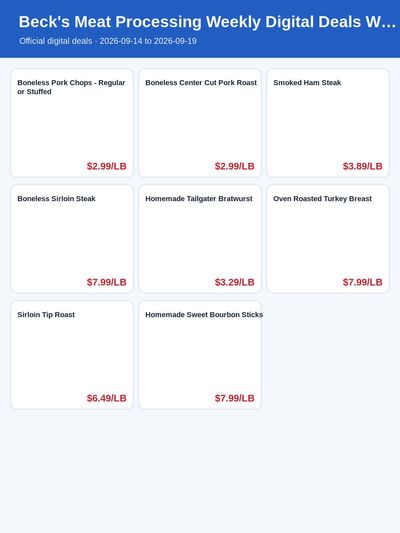Viewport: 400px width, 533px height.
Task: Open the Boneless Pork Chops deal card
Action: pyautogui.click(x=72, y=123)
